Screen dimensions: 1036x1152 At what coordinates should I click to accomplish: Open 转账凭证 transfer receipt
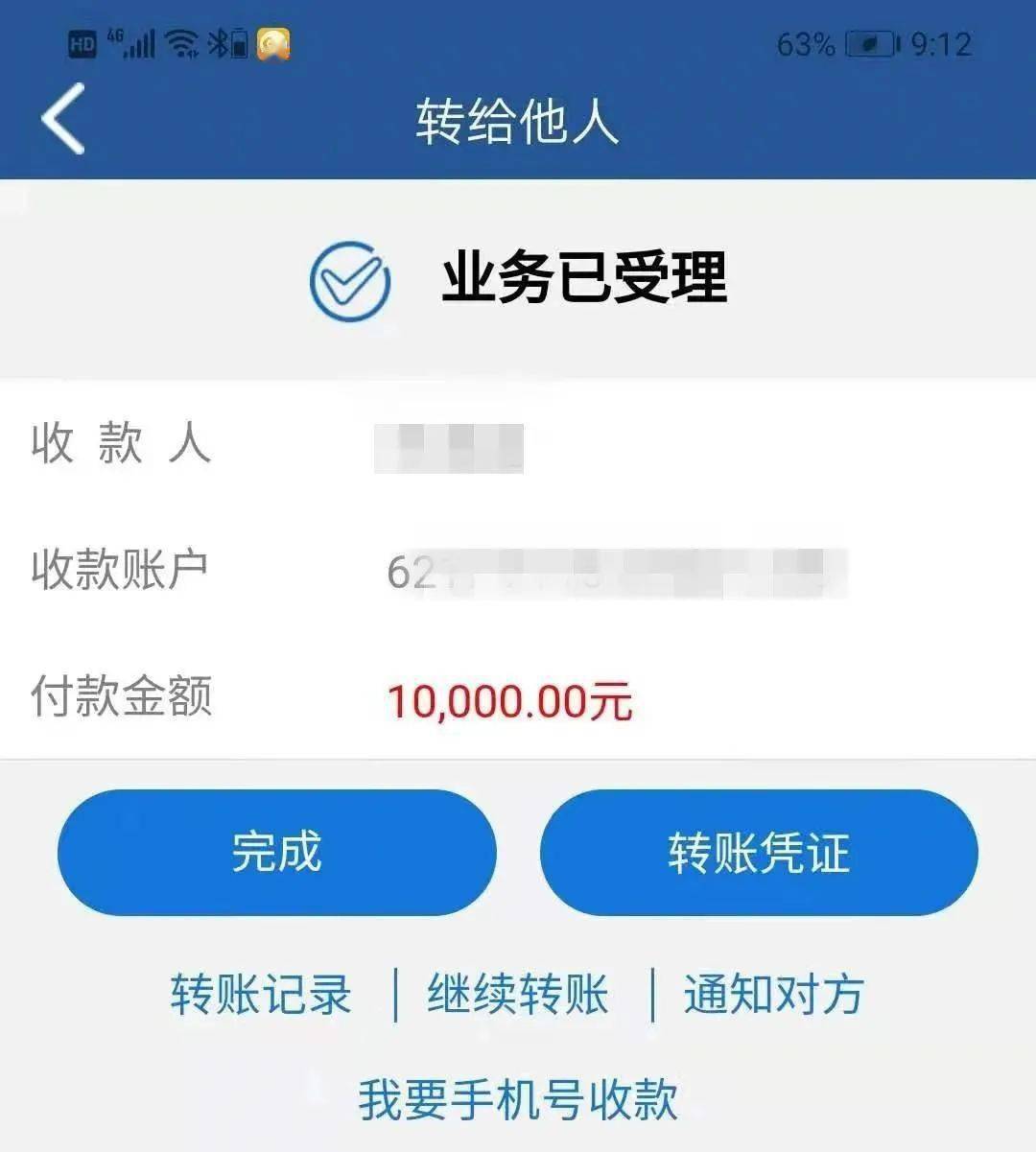click(x=759, y=852)
